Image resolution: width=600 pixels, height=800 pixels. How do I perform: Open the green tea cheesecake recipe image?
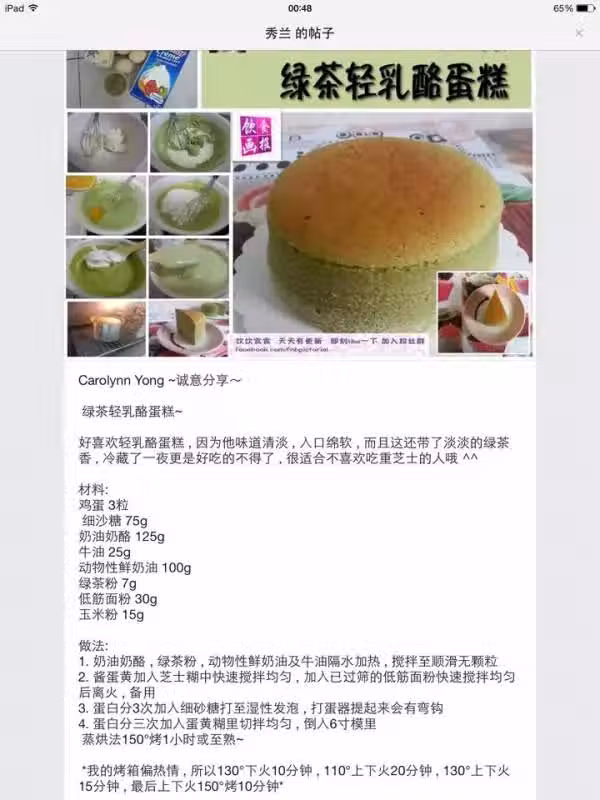point(300,205)
